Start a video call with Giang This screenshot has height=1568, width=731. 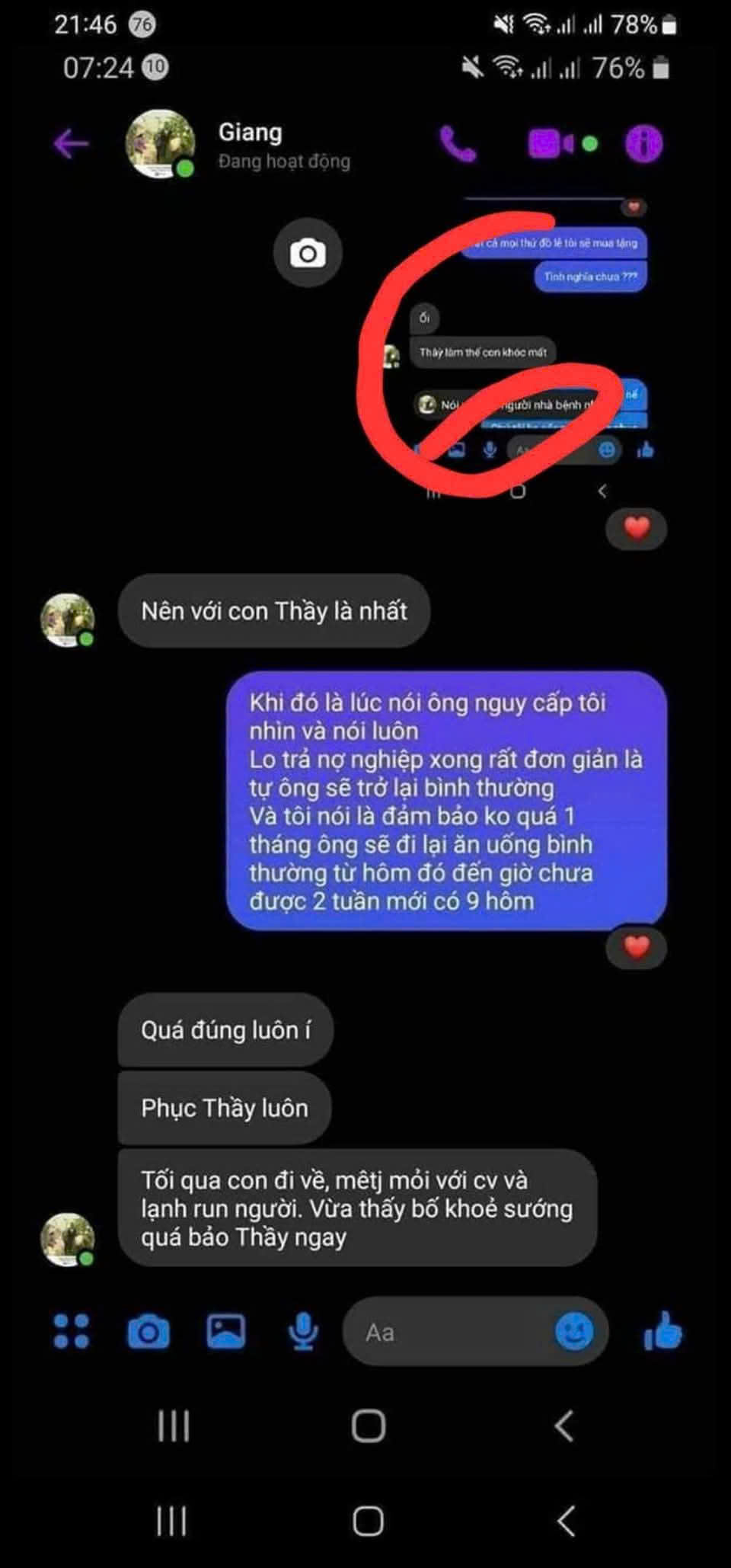[552, 143]
